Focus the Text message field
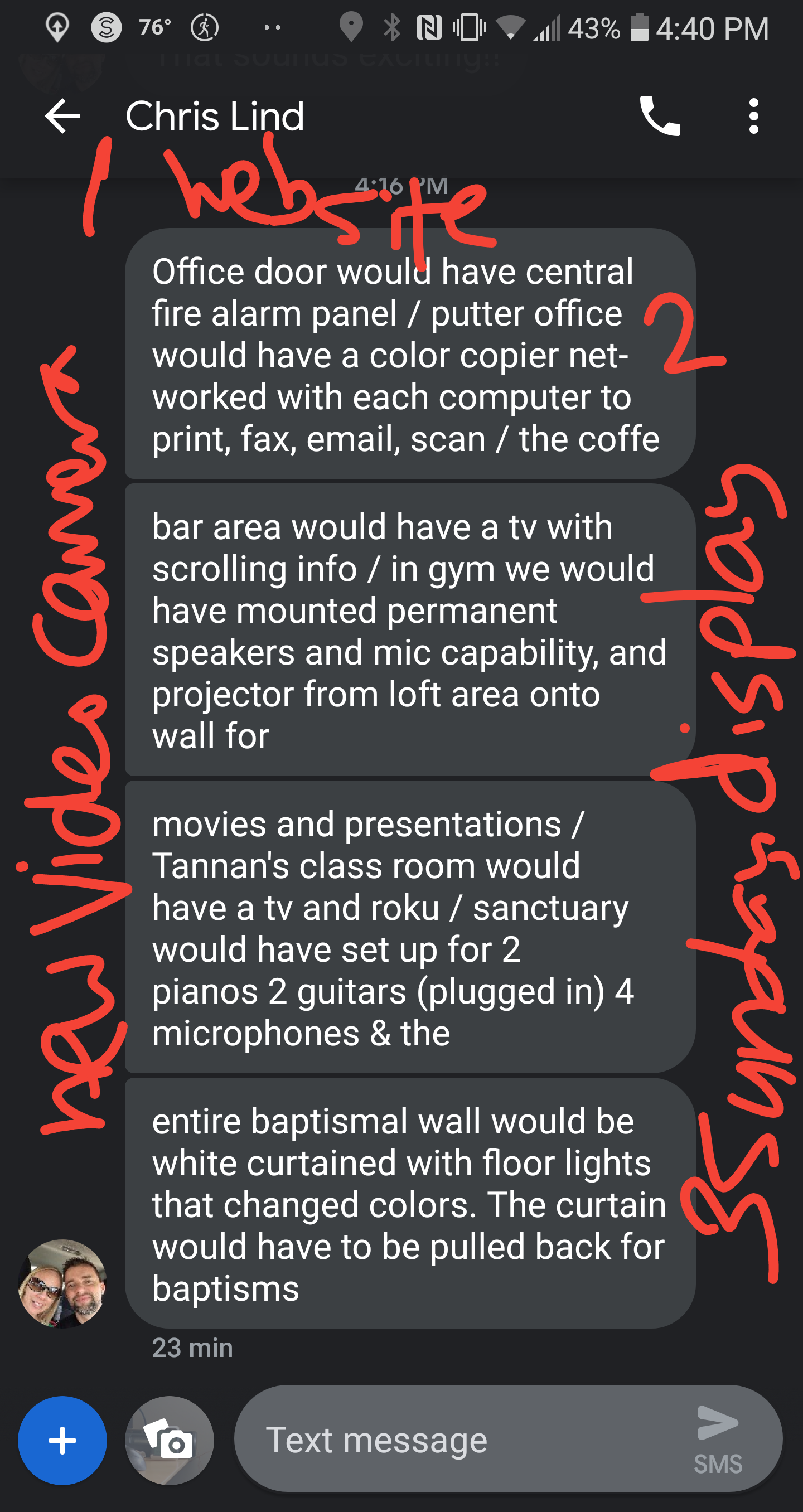803x1512 pixels. [x=458, y=1441]
